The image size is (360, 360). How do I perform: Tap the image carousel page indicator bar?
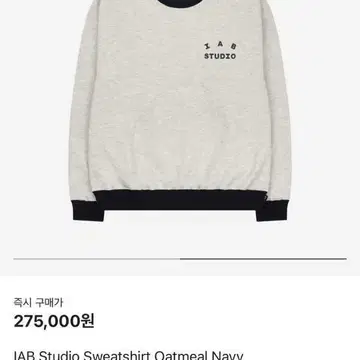(180, 259)
